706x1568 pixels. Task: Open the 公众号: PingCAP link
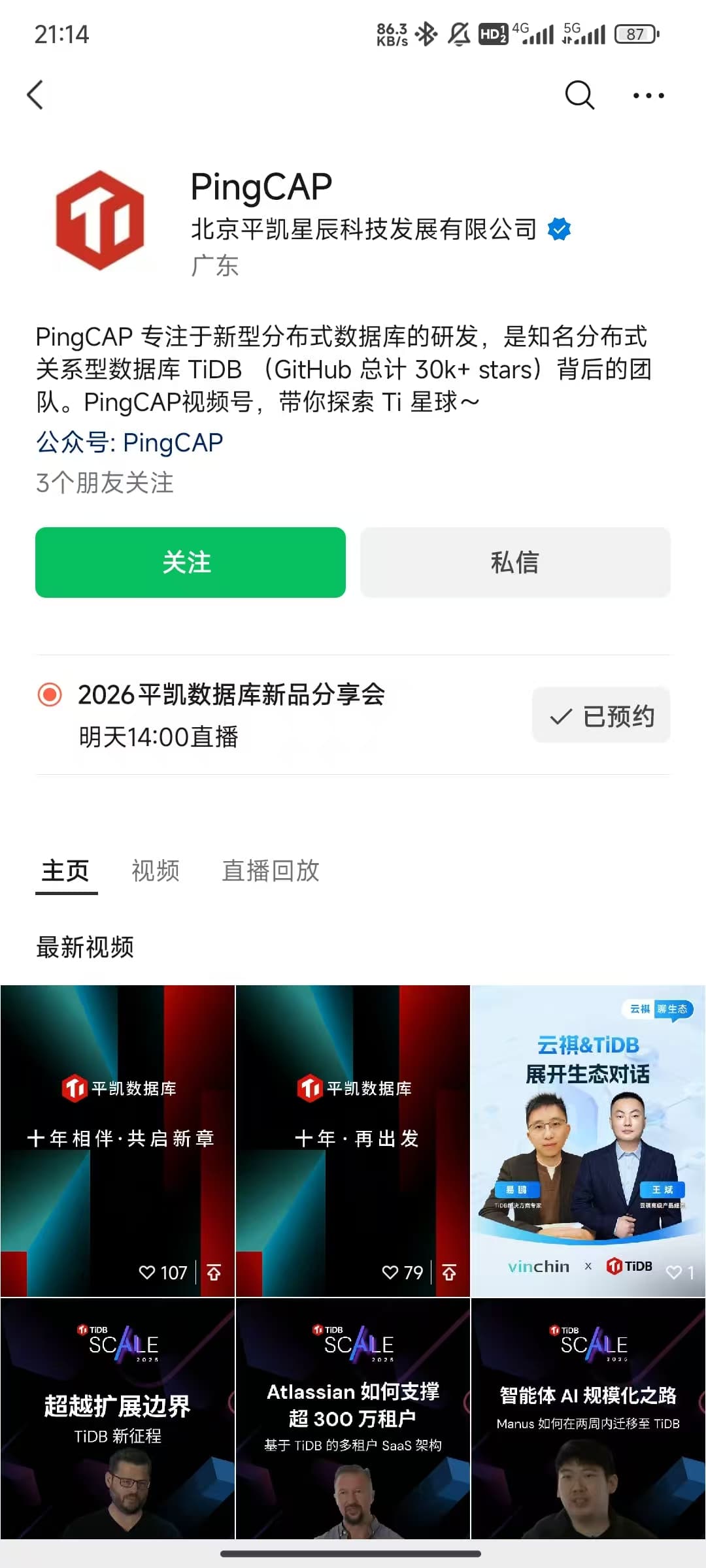point(129,443)
